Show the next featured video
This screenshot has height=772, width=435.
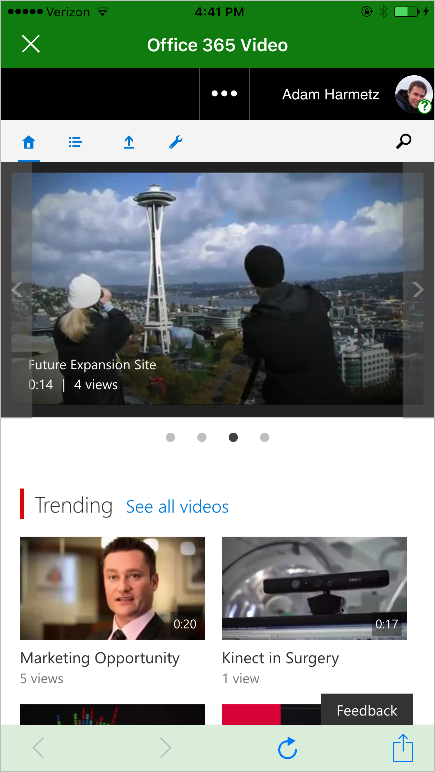tap(418, 290)
